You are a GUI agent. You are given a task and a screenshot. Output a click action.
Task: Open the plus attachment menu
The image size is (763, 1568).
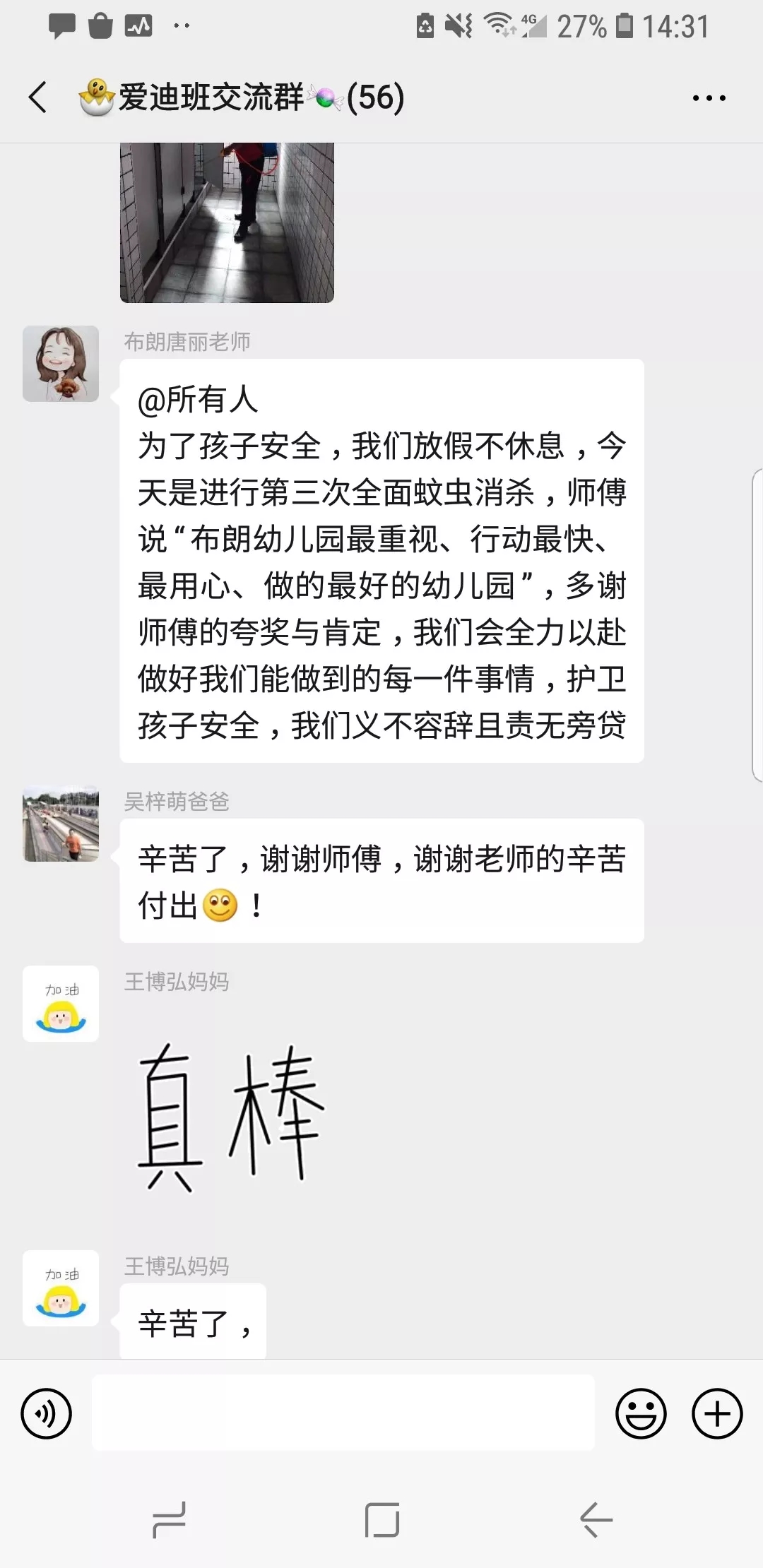pyautogui.click(x=717, y=1414)
